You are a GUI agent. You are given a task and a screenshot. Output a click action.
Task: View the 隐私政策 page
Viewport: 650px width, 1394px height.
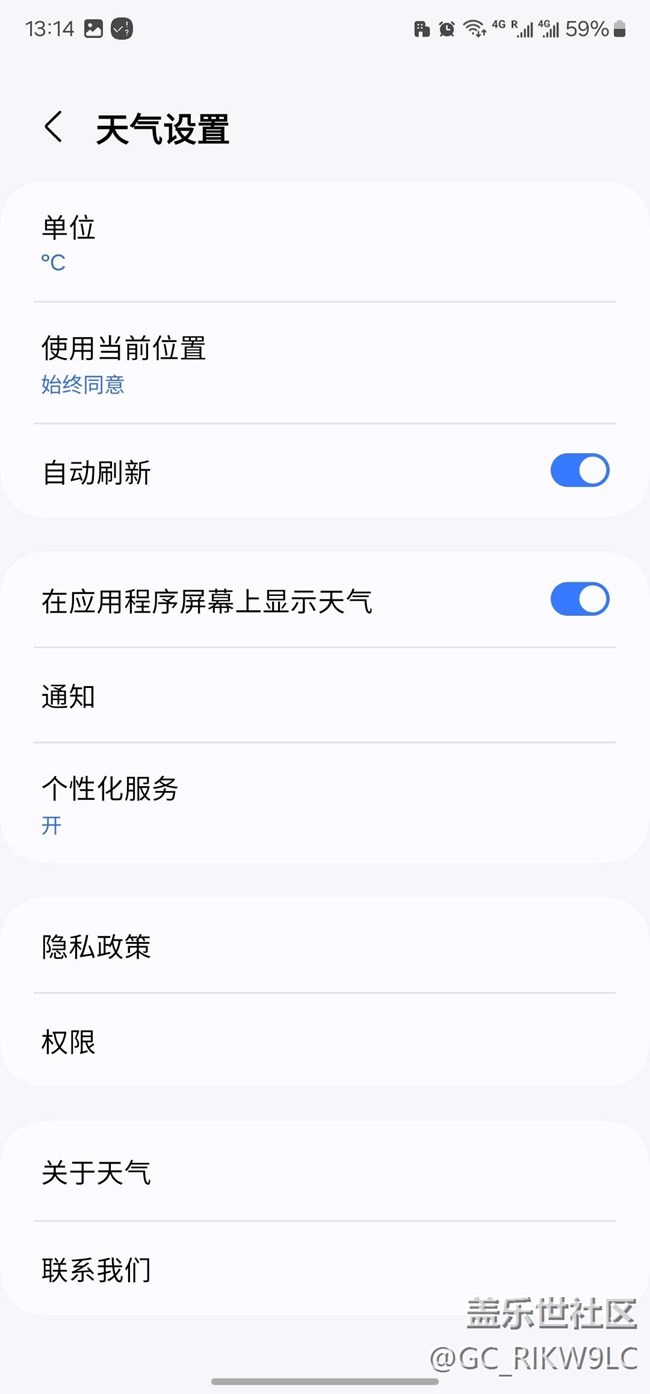[325, 945]
